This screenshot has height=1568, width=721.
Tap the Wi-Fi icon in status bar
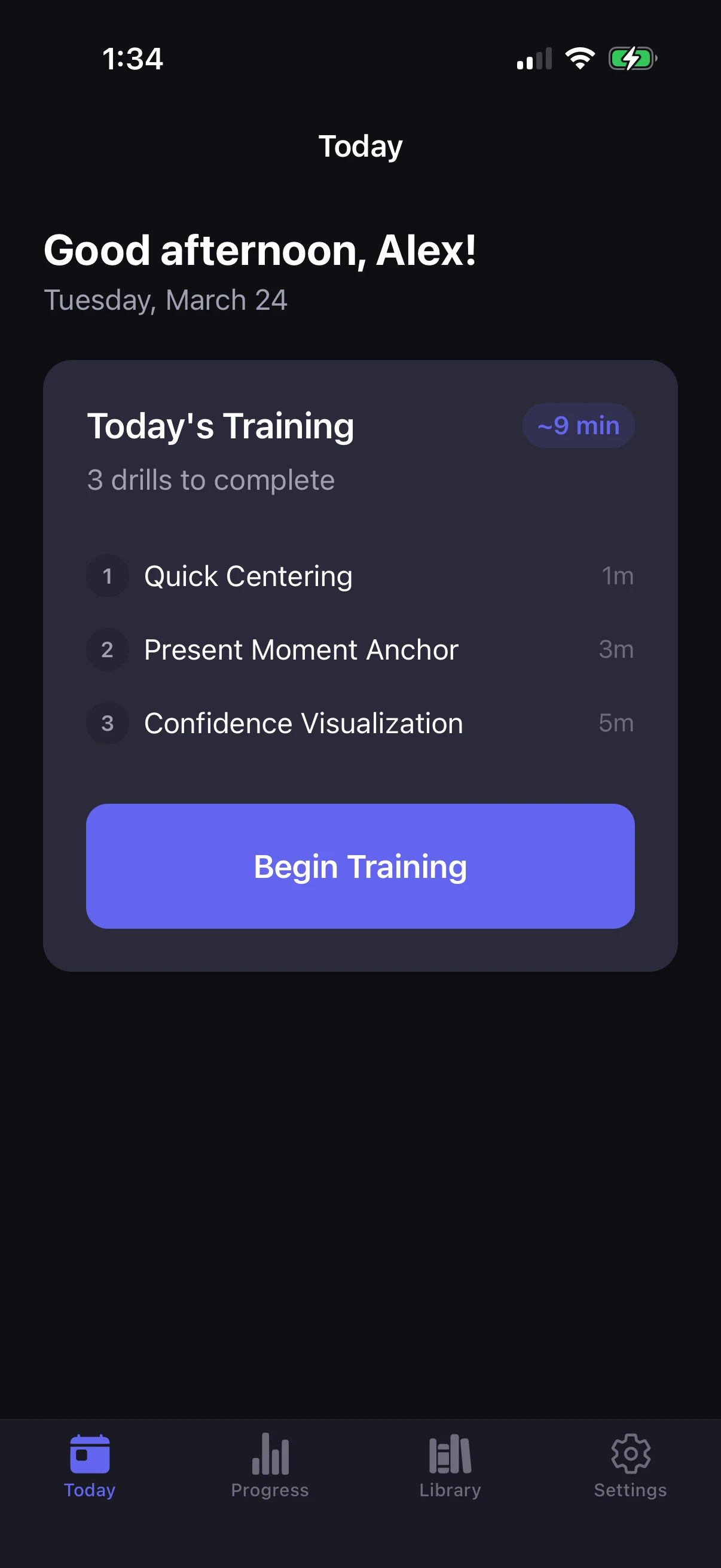579,58
